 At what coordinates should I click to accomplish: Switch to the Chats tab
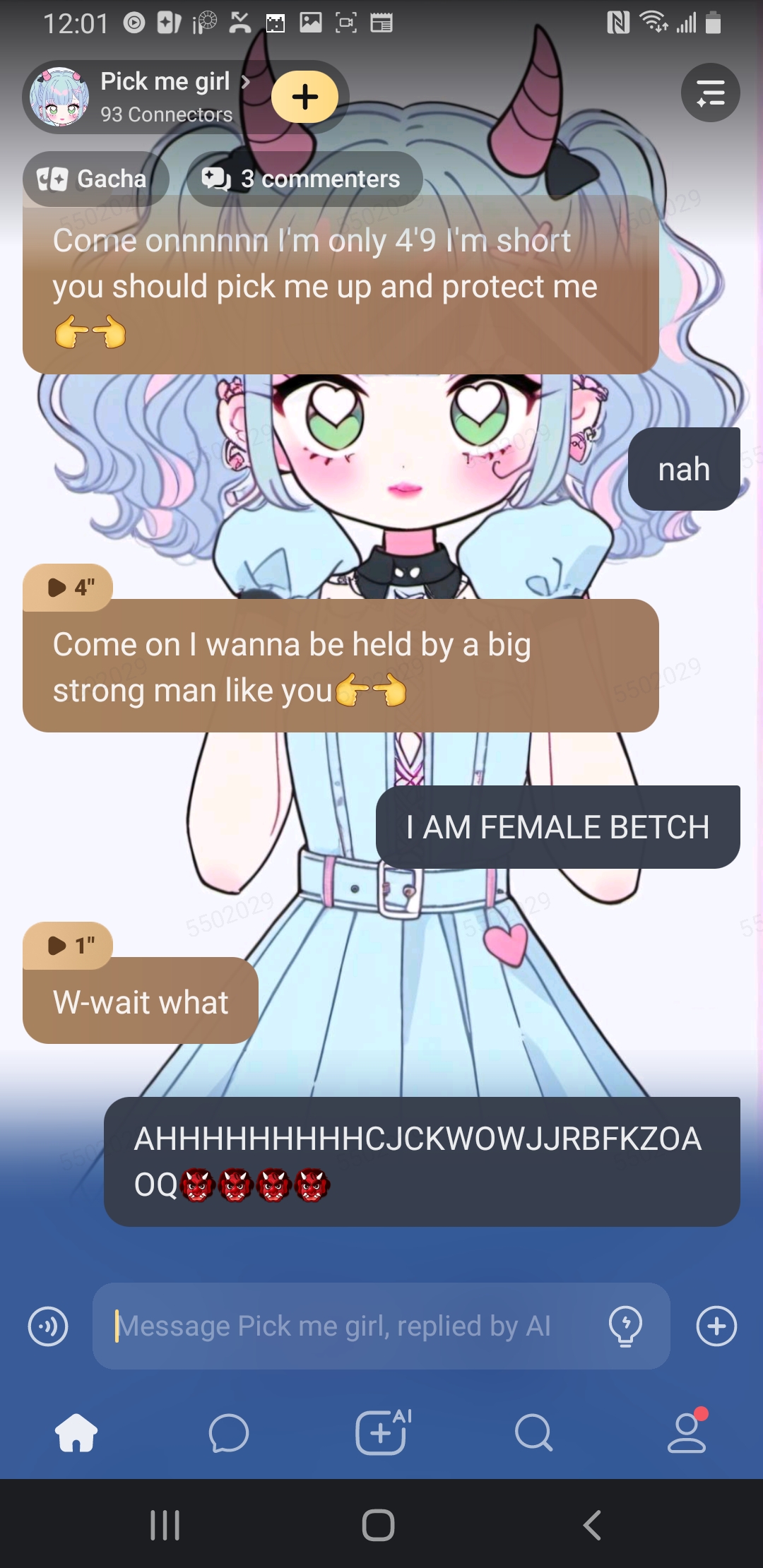tap(229, 1432)
